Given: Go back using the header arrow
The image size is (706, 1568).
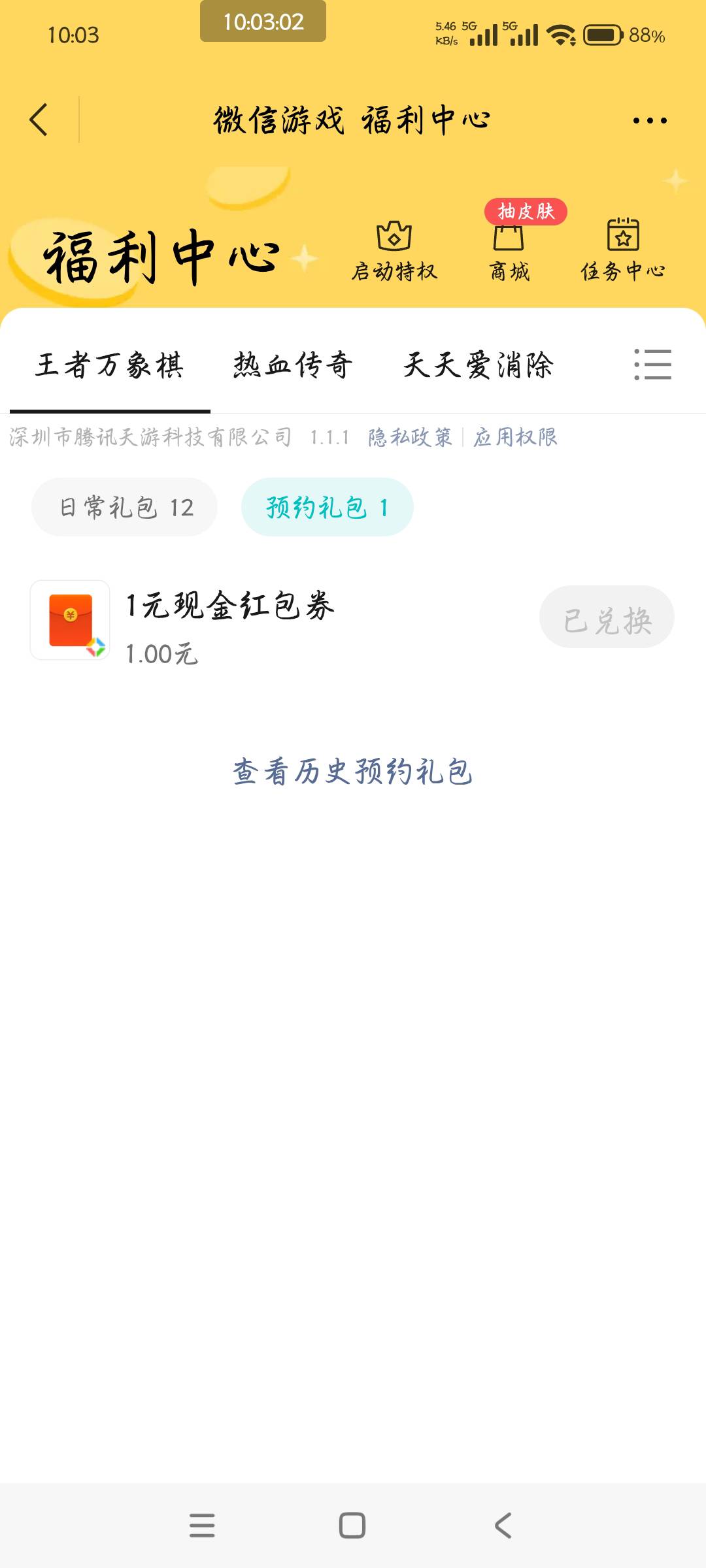Looking at the screenshot, I should pos(39,120).
